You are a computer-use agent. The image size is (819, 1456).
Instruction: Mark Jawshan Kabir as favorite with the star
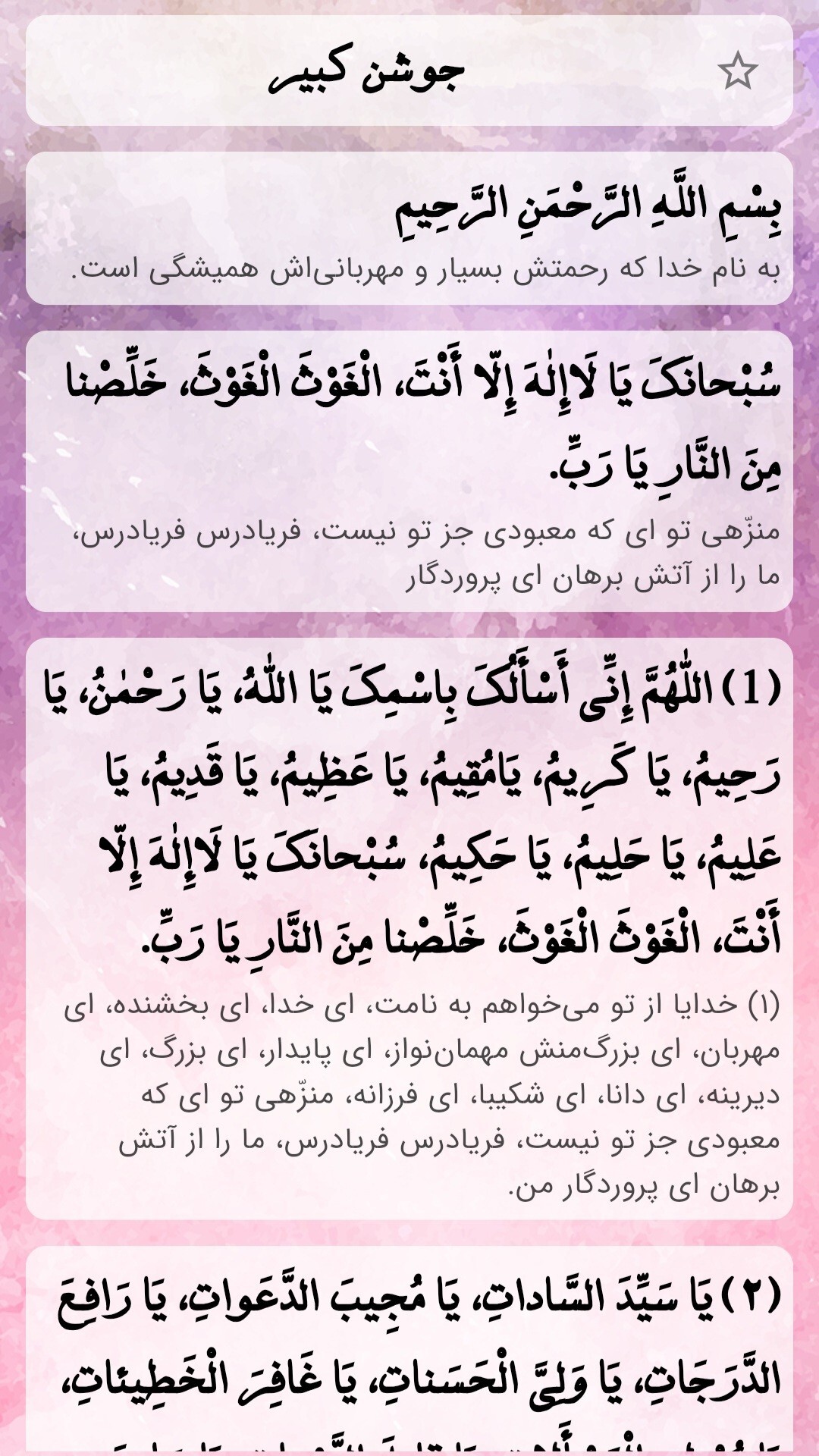pos(737,71)
